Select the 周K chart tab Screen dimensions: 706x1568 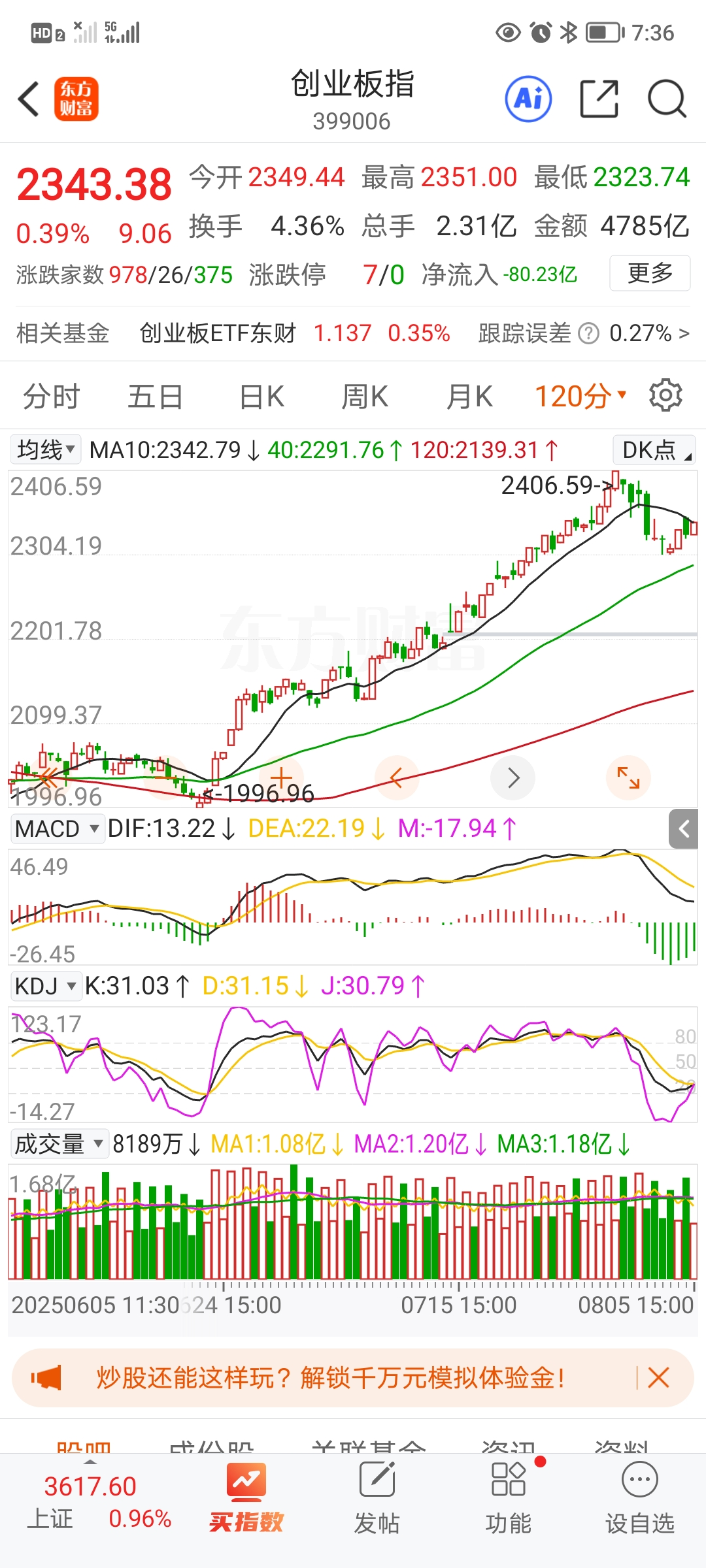[x=364, y=397]
